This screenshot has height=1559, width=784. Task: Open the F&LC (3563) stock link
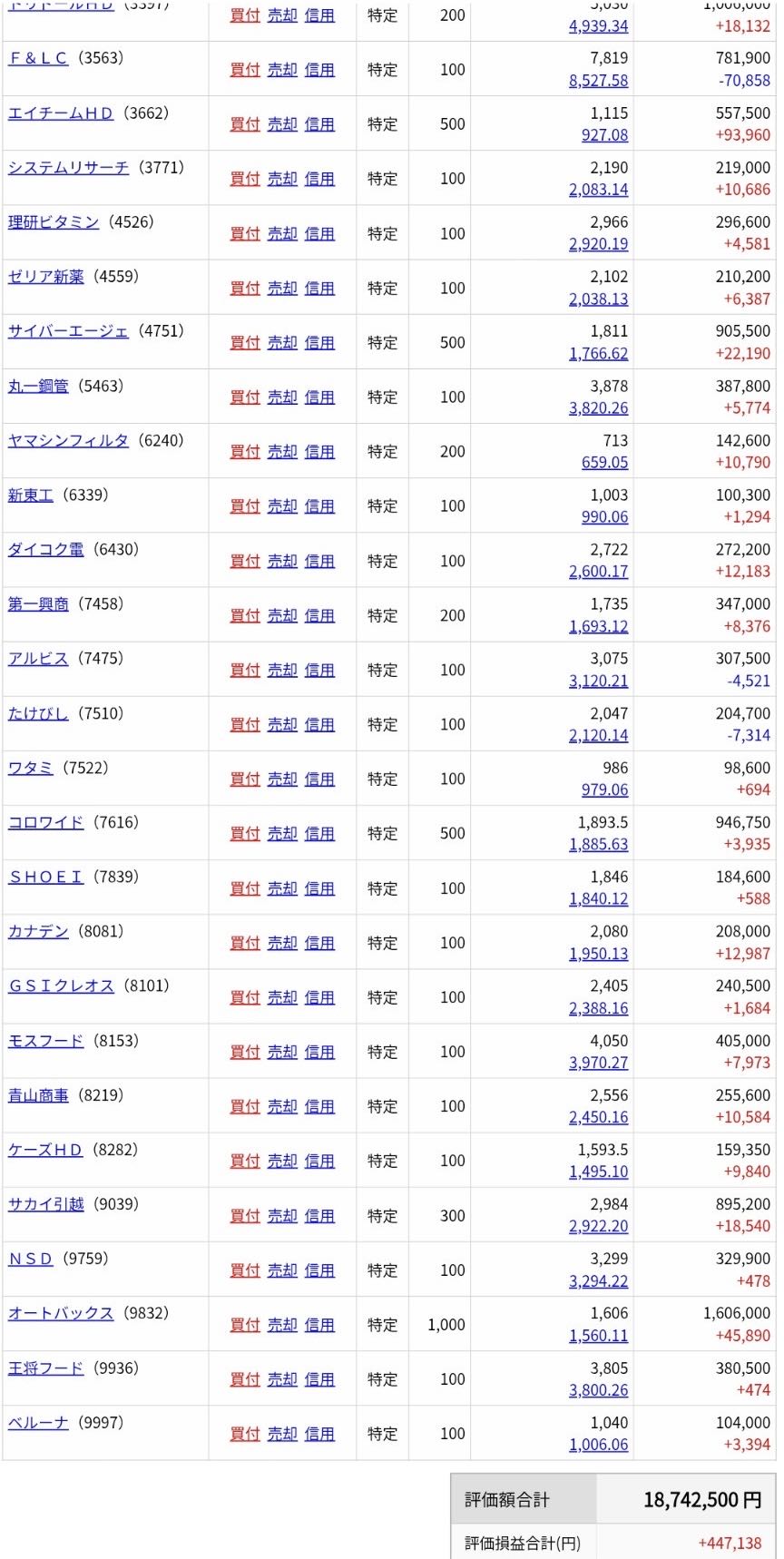coord(38,58)
